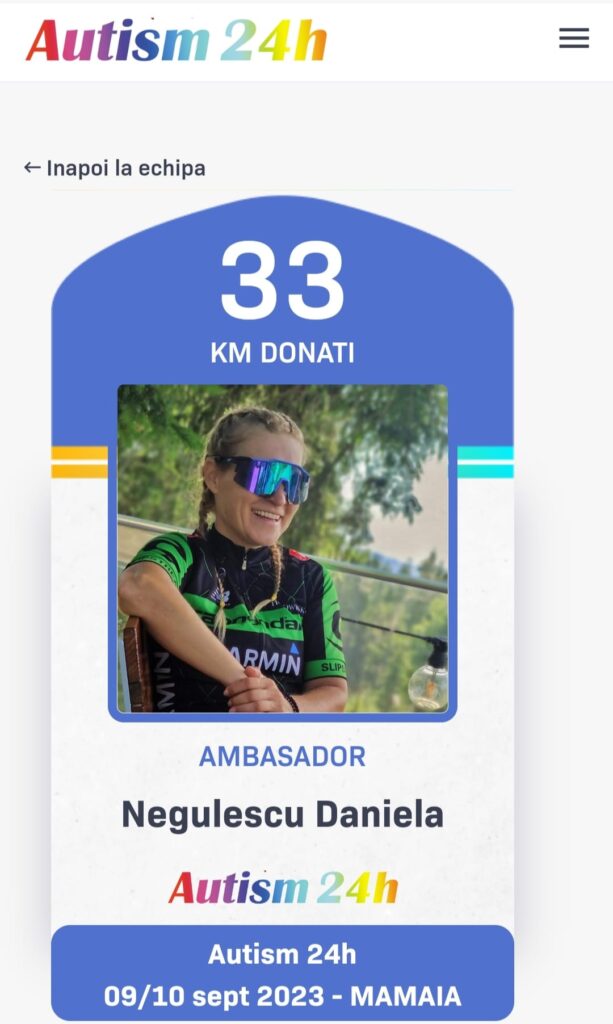This screenshot has height=1024, width=613.
Task: Open the Autism 24h header logo
Action: pos(176,40)
